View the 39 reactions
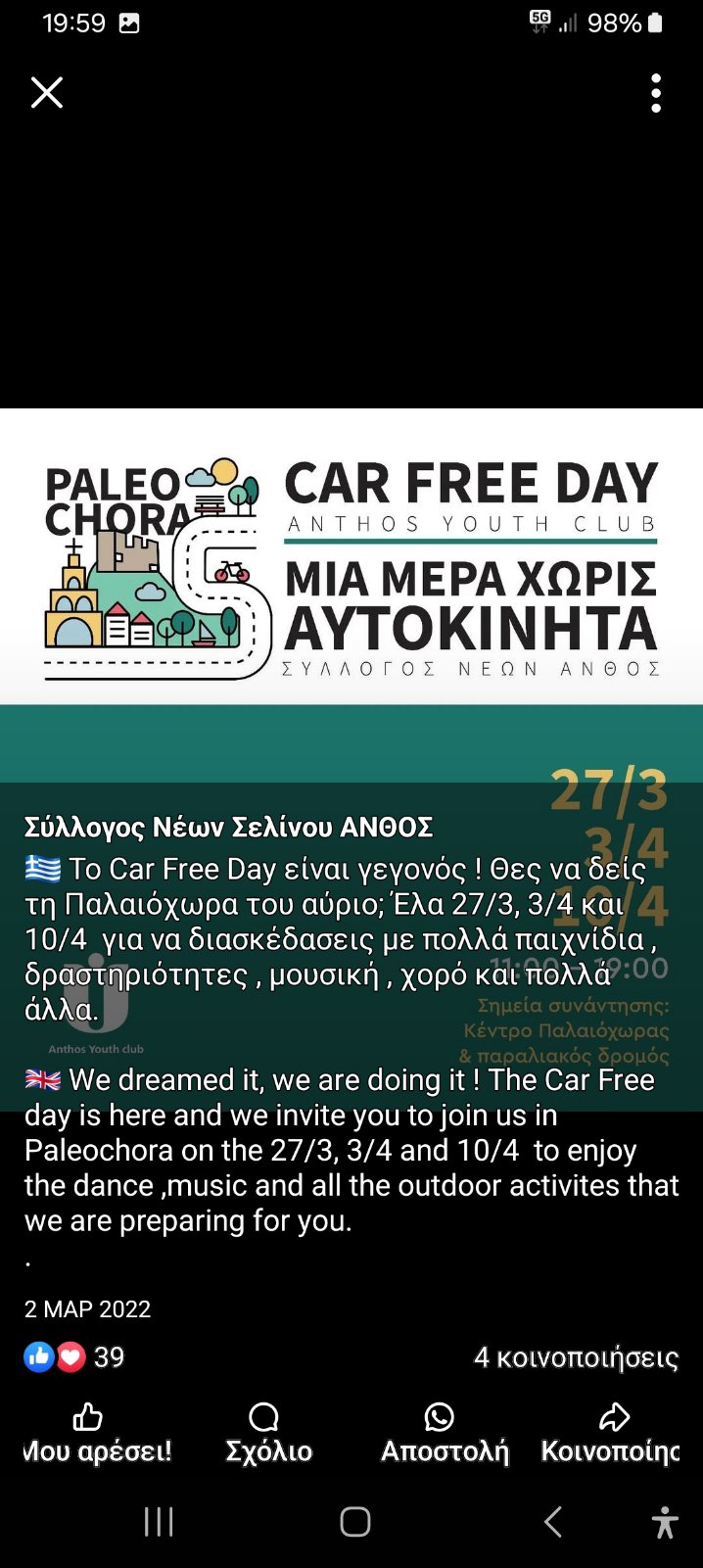Viewport: 703px width, 1568px height. [74, 1357]
